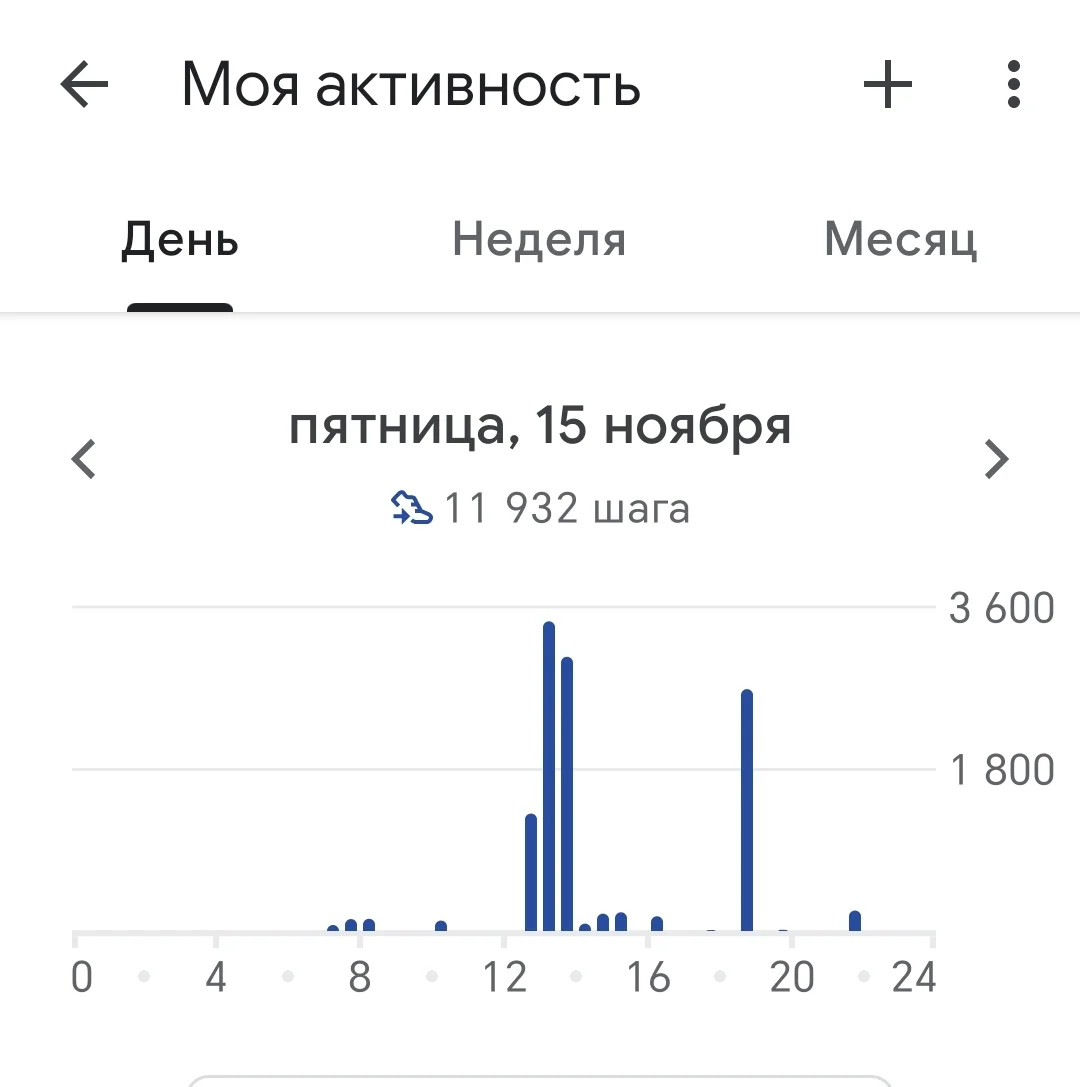The height and width of the screenshot is (1087, 1080).
Task: Go to the next day with the right chevron
Action: [996, 459]
